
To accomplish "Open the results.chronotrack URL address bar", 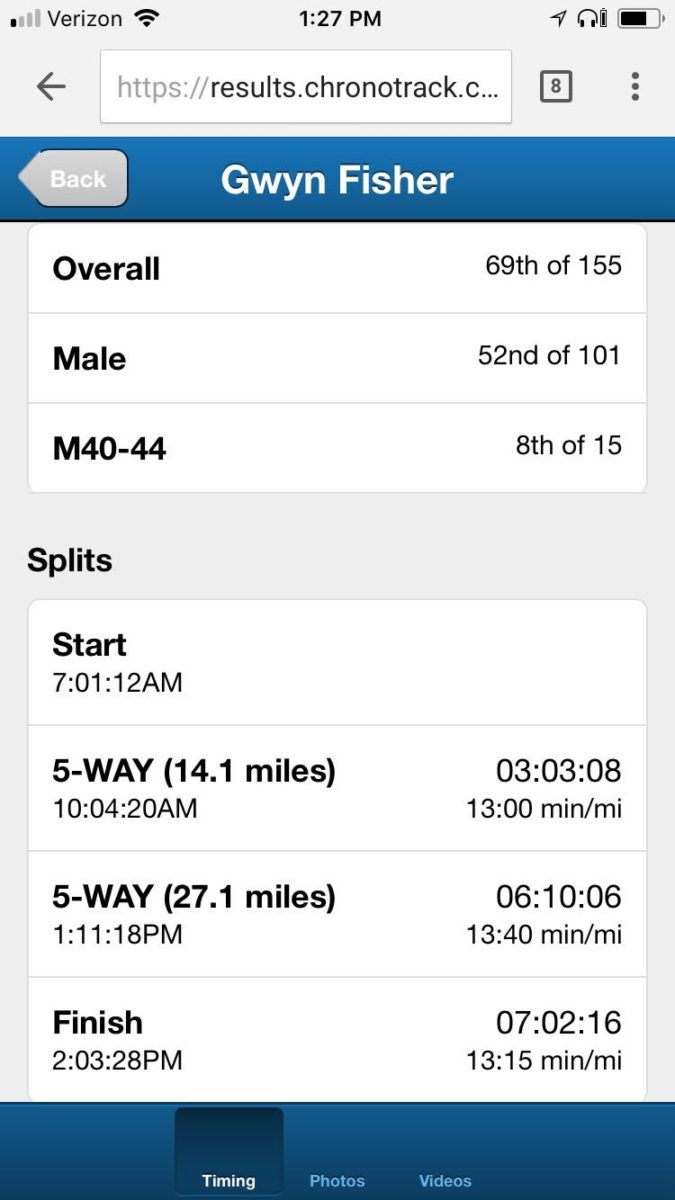I will (306, 87).
